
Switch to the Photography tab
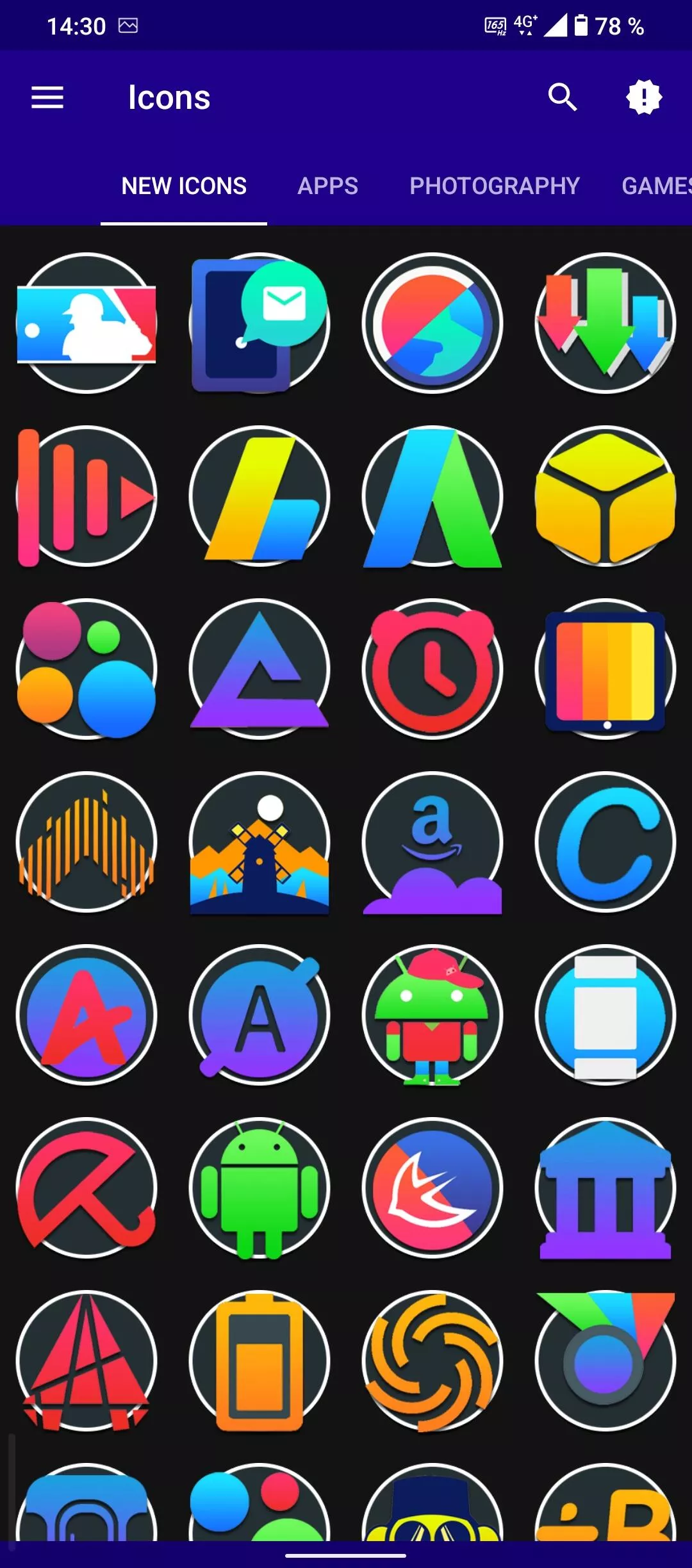click(x=495, y=186)
